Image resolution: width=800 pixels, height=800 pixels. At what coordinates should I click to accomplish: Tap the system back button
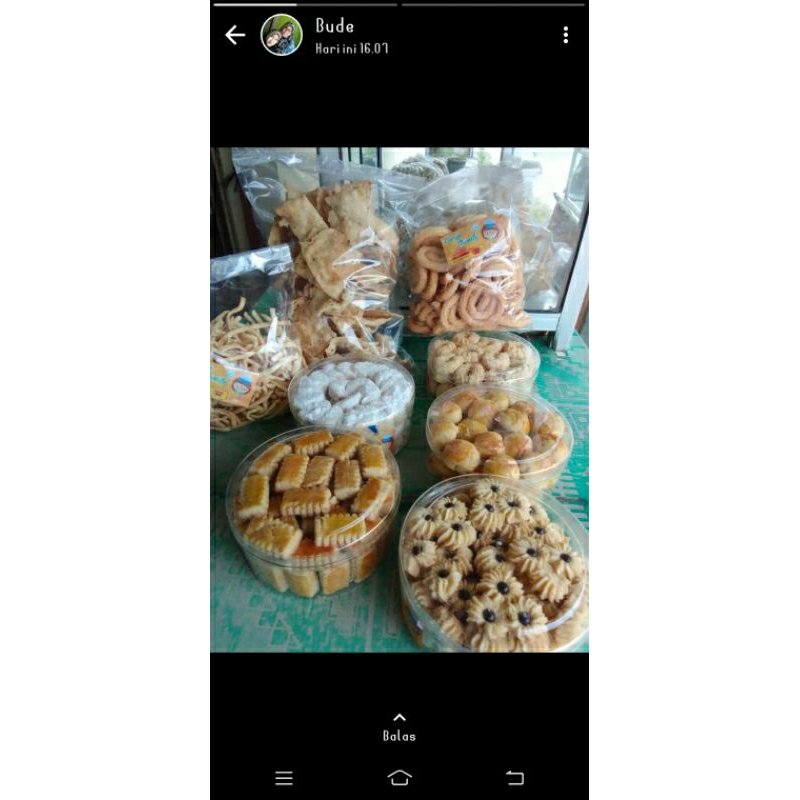[514, 778]
